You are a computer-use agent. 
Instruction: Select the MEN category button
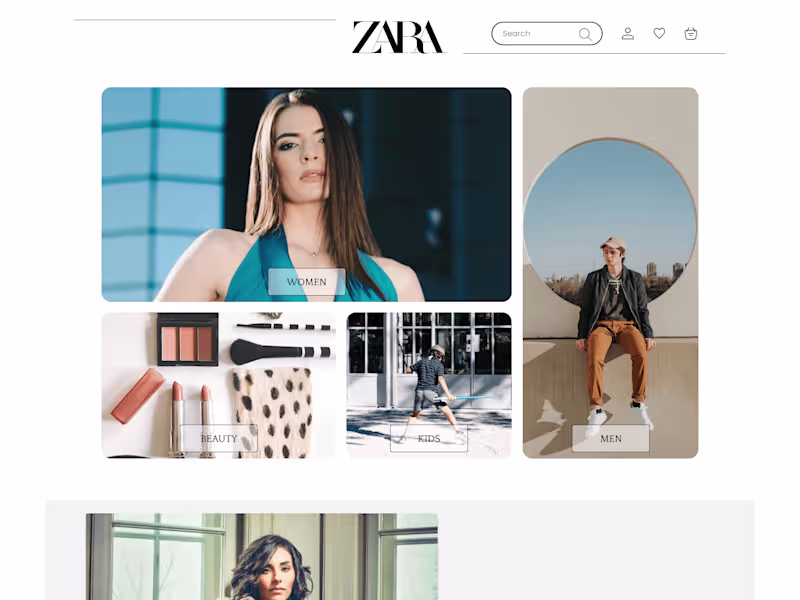(611, 438)
